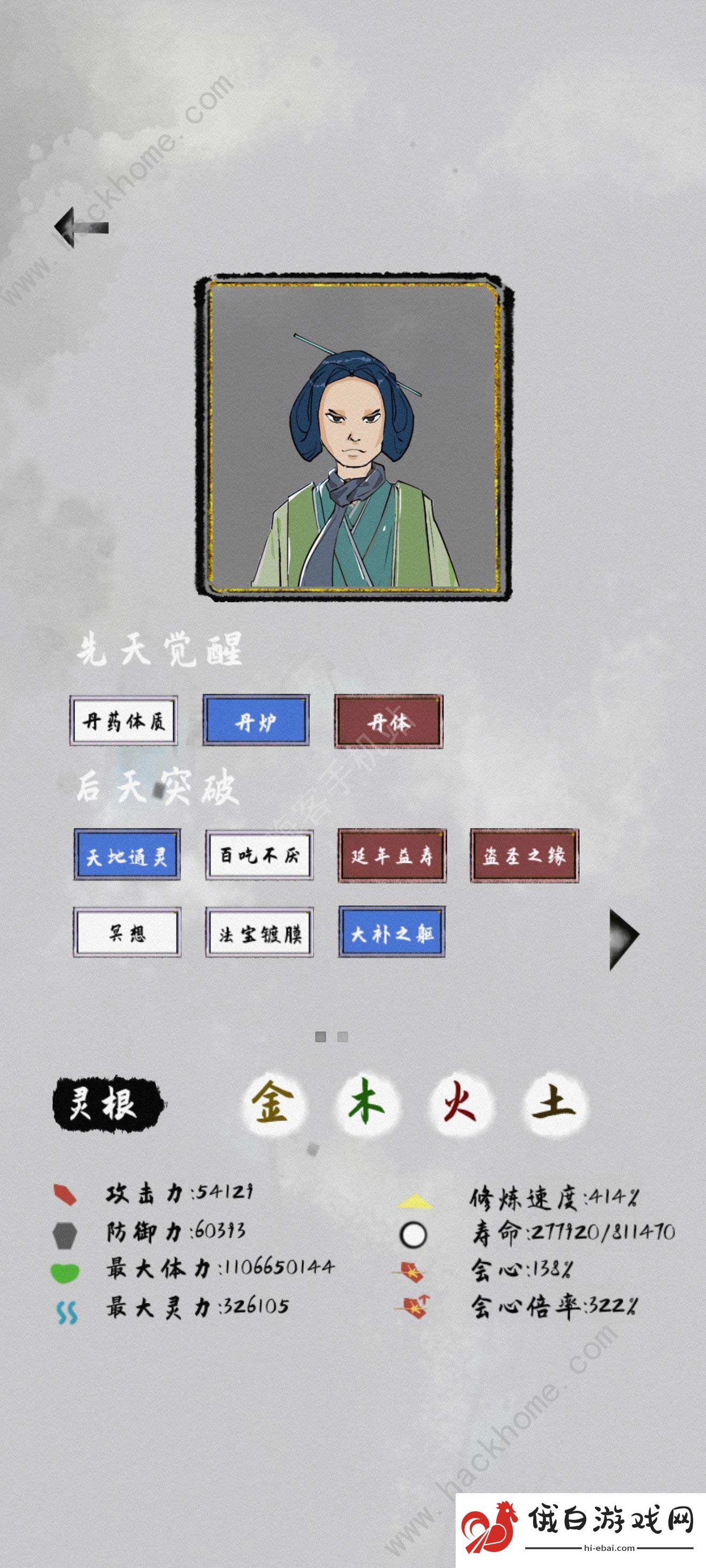The height and width of the screenshot is (1568, 706).
Task: Tap the blue 丹炉 trait
Action: pos(256,721)
